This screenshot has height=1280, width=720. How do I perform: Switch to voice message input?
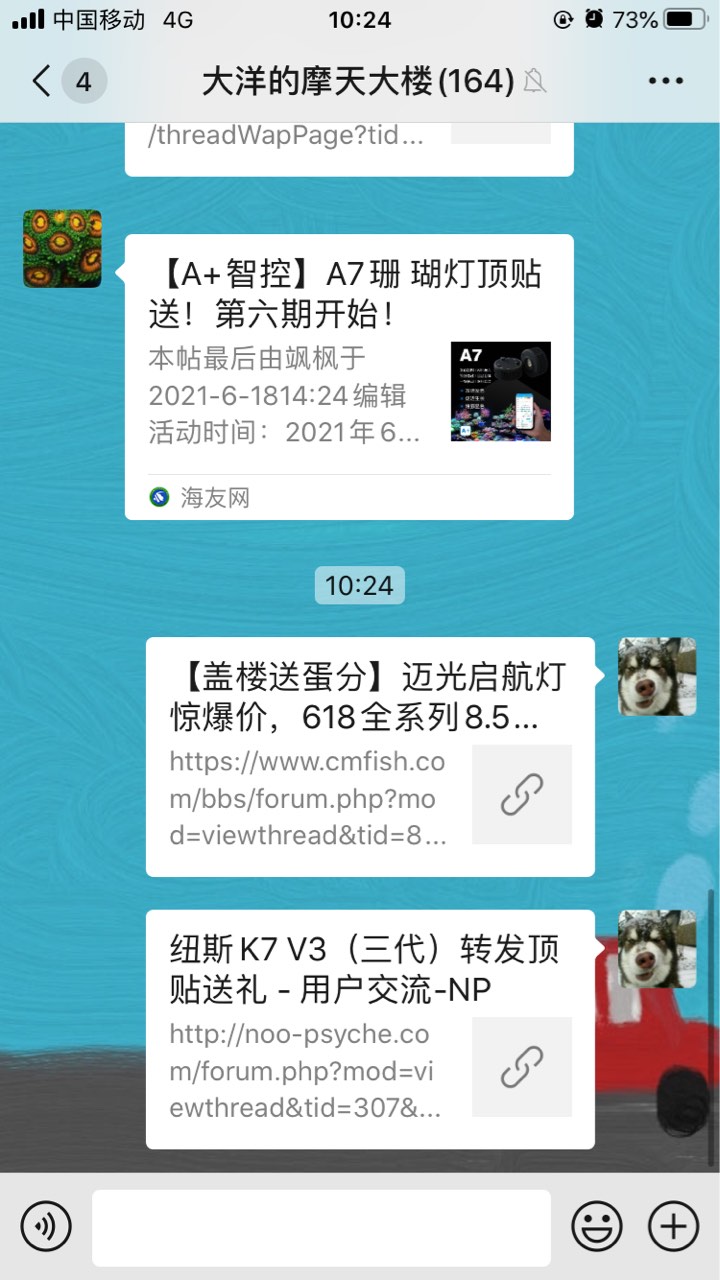click(46, 1226)
